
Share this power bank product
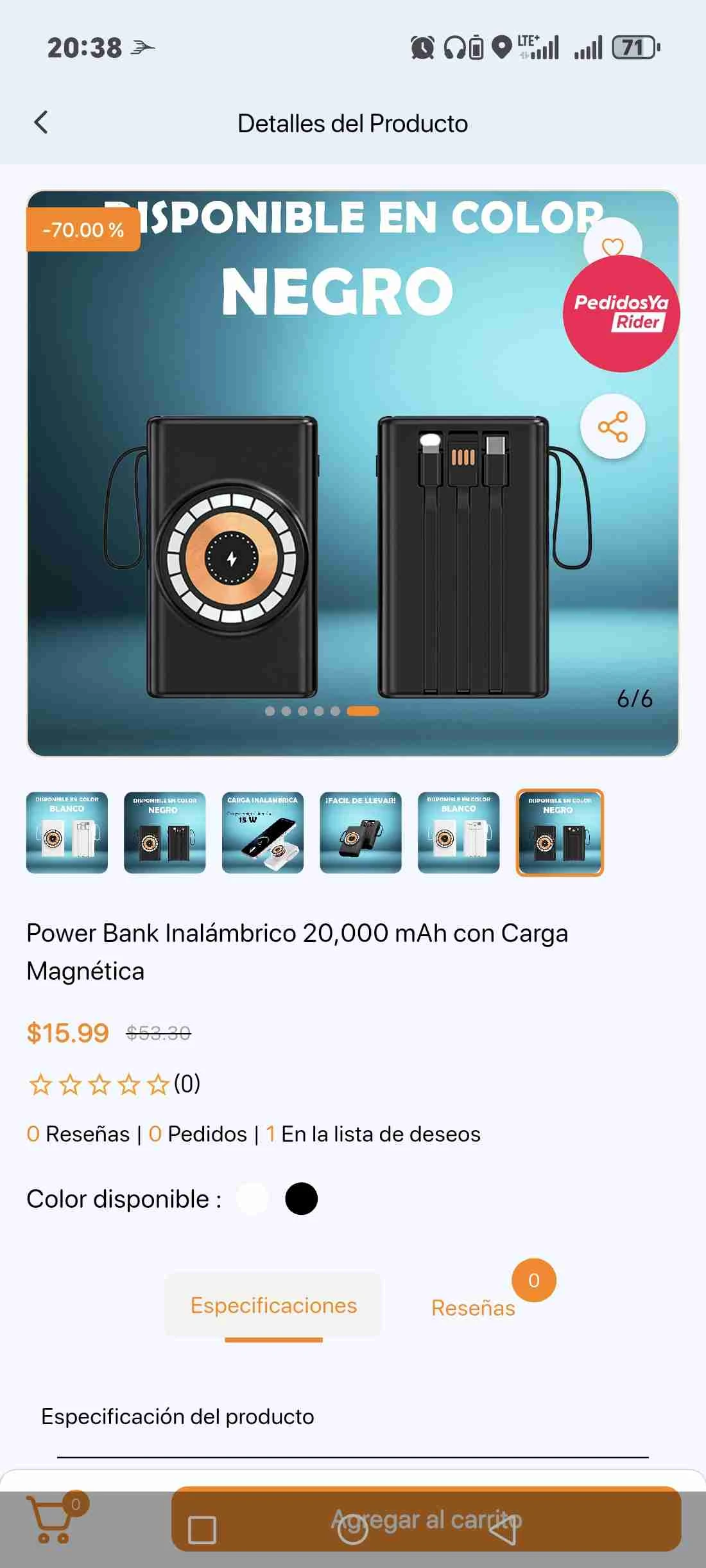click(612, 426)
